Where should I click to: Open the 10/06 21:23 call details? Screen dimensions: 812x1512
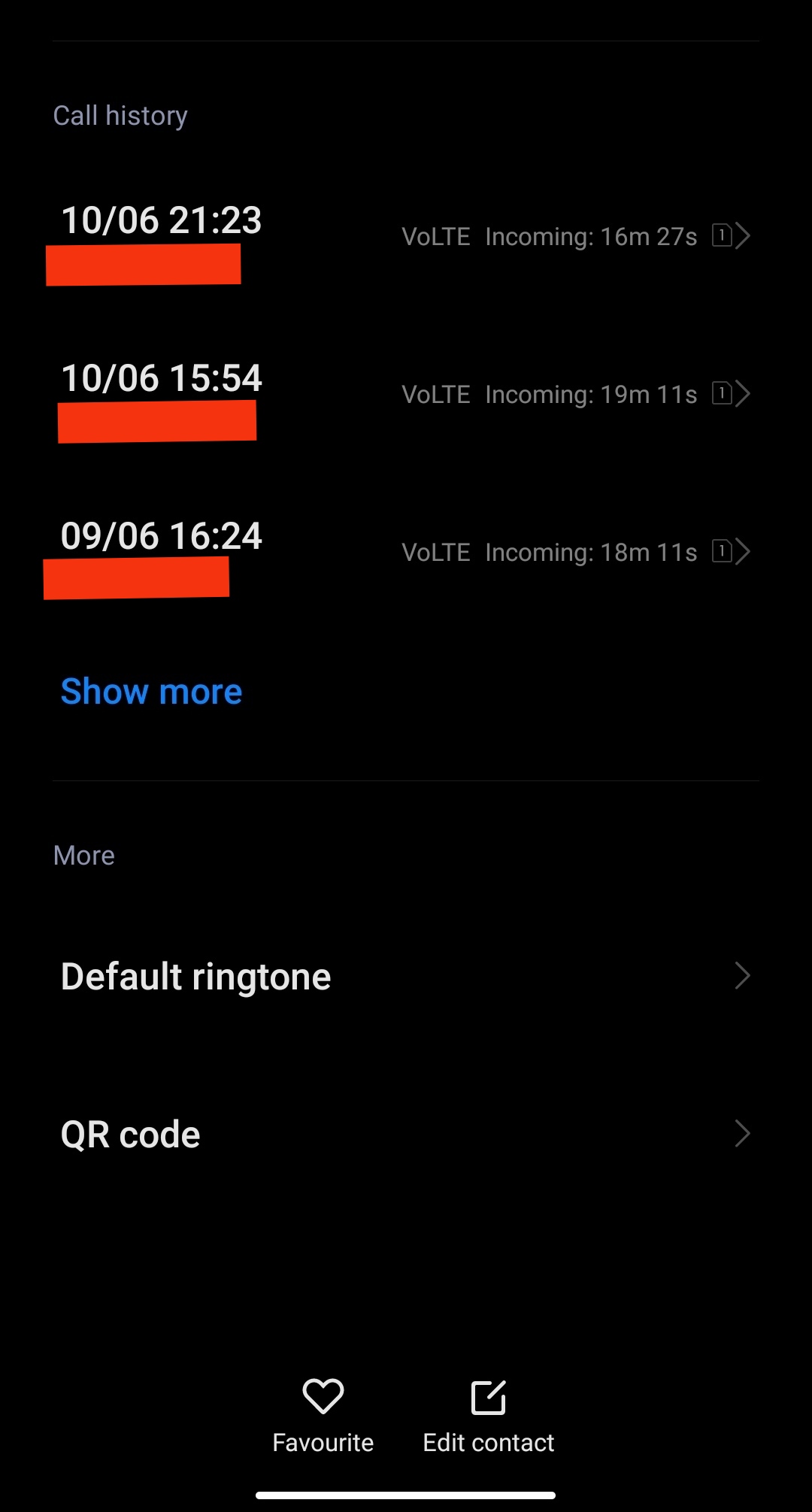point(406,237)
